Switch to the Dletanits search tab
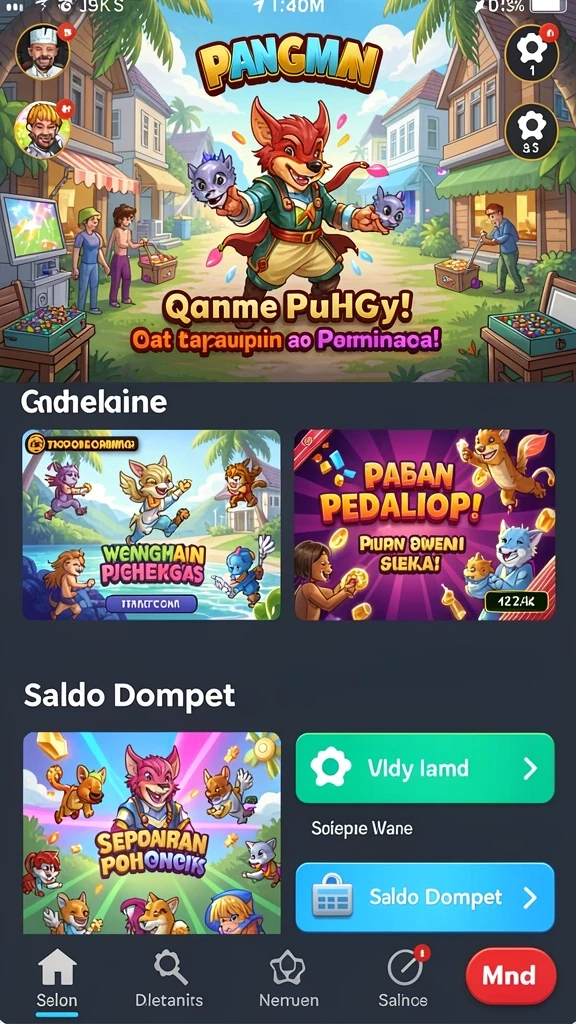The image size is (576, 1024). [x=168, y=978]
